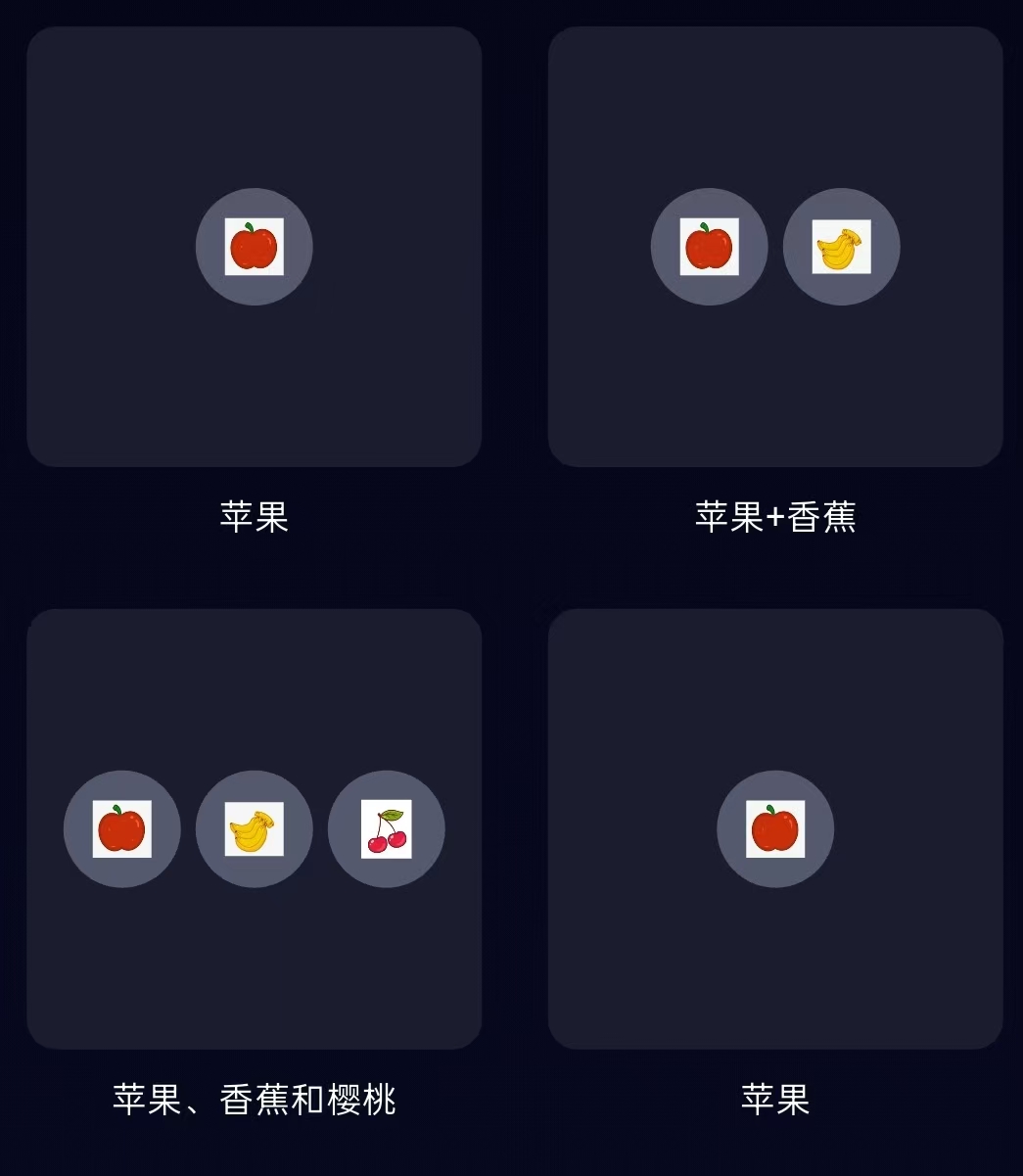Open the 苹果、香蕉和樱桃 card
The image size is (1023, 1176).
tap(254, 828)
